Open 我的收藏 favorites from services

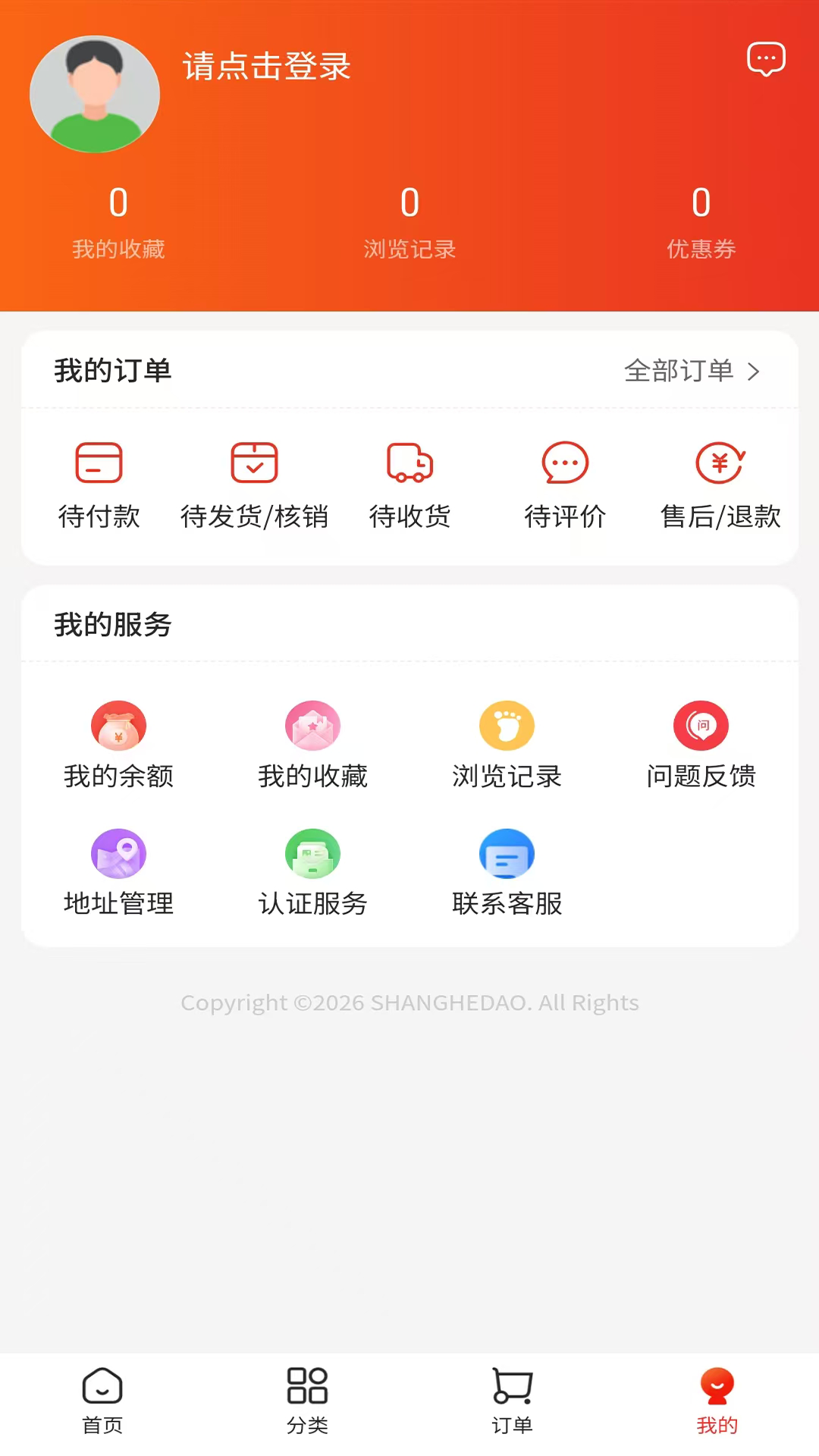(312, 743)
